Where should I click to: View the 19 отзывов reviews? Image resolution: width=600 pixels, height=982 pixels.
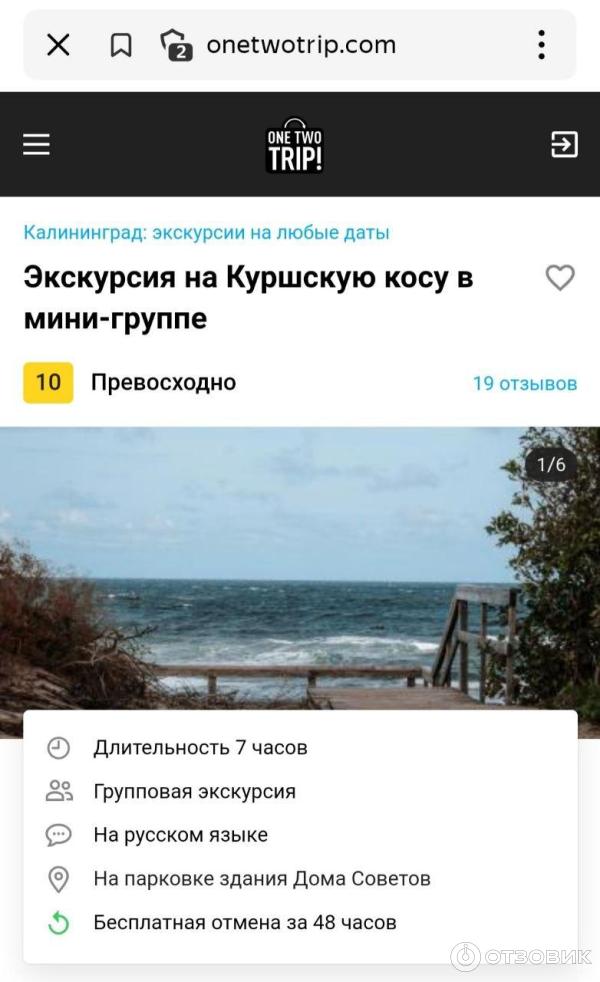click(x=524, y=383)
